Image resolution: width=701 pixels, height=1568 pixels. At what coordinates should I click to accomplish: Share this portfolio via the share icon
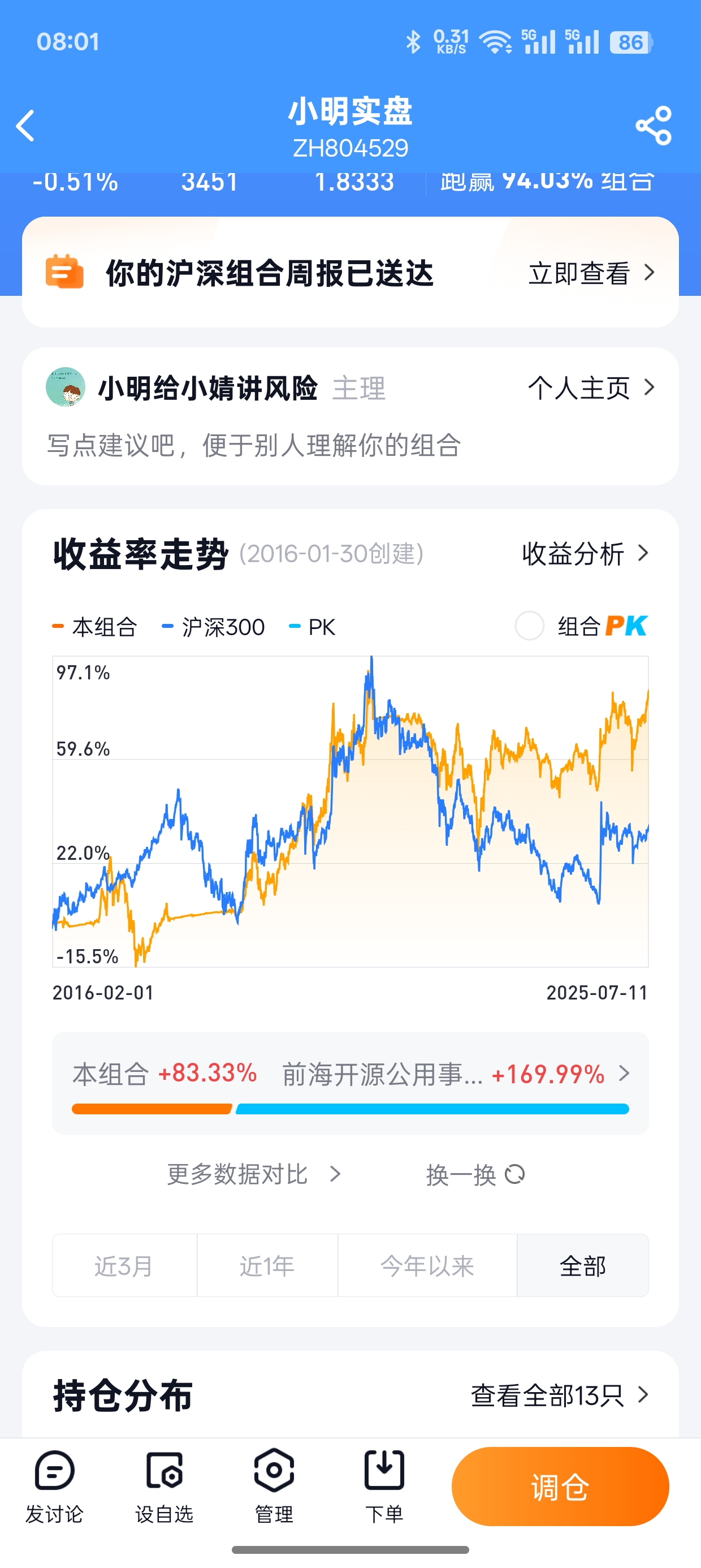pos(654,126)
